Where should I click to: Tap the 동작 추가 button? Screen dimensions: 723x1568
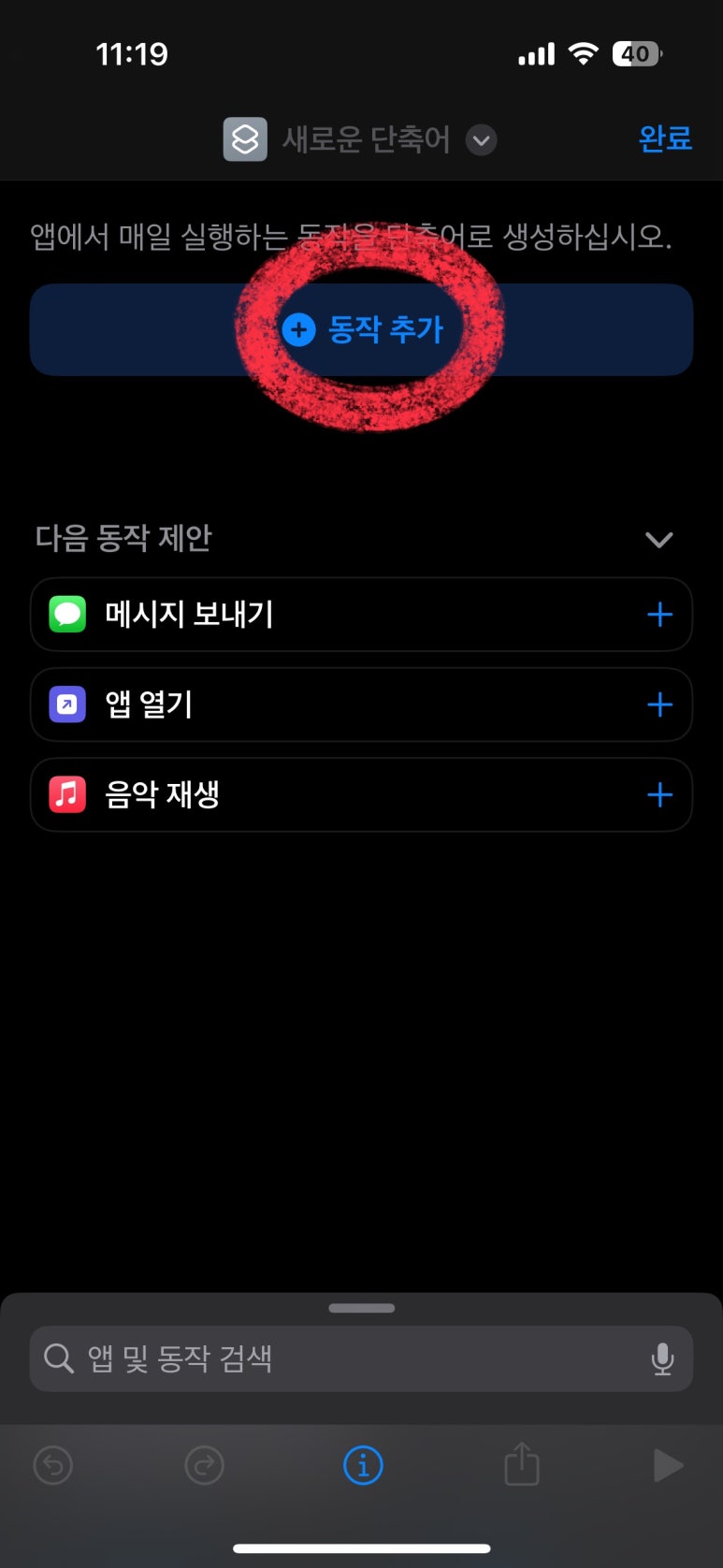pos(362,329)
